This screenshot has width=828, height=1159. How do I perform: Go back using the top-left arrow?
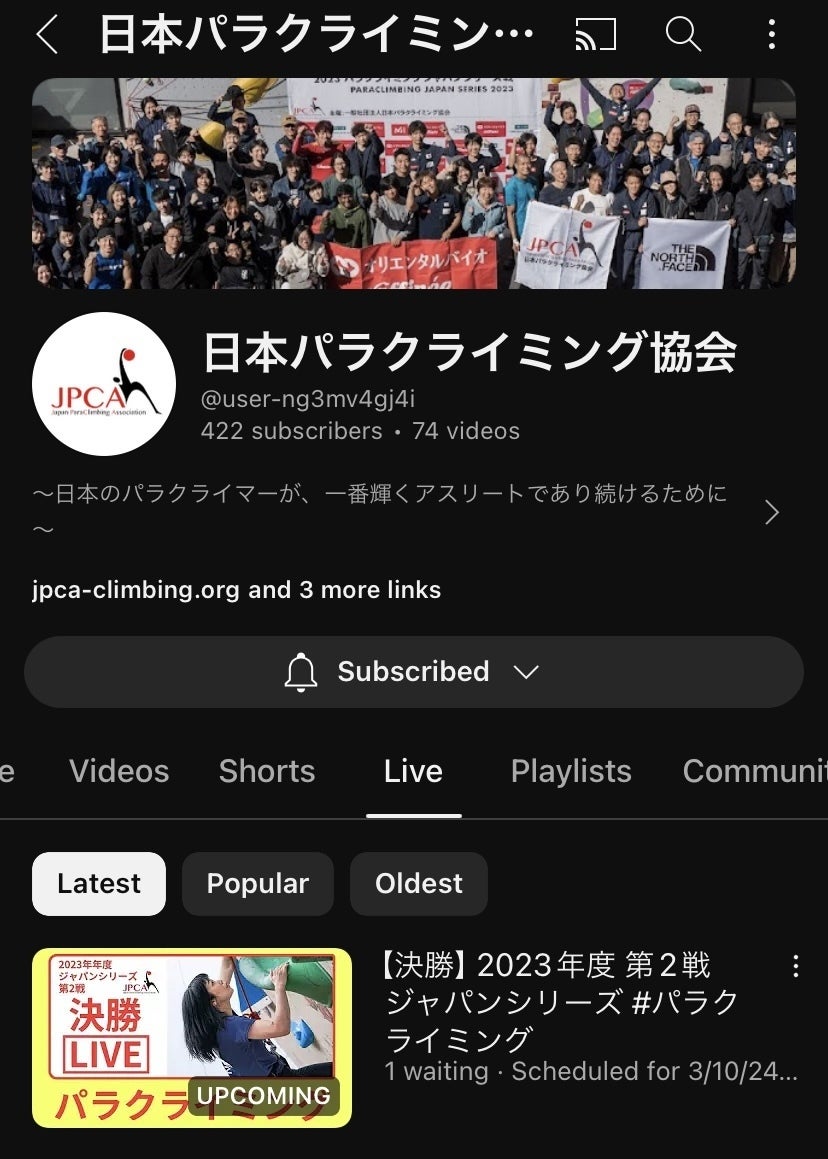pos(46,36)
